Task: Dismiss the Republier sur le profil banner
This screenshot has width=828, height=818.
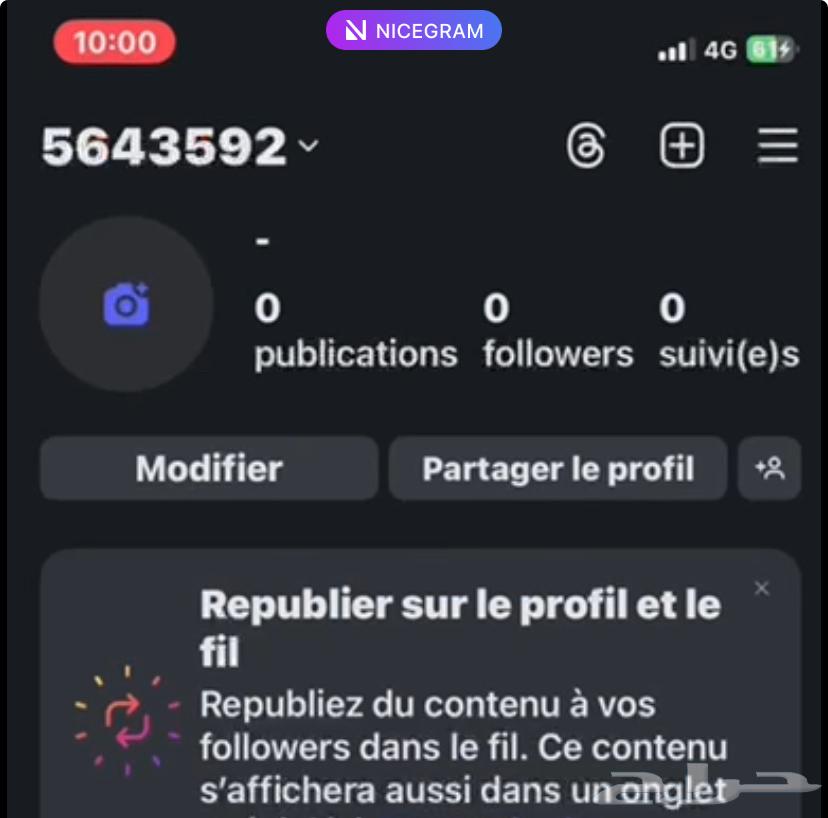Action: pos(762,588)
